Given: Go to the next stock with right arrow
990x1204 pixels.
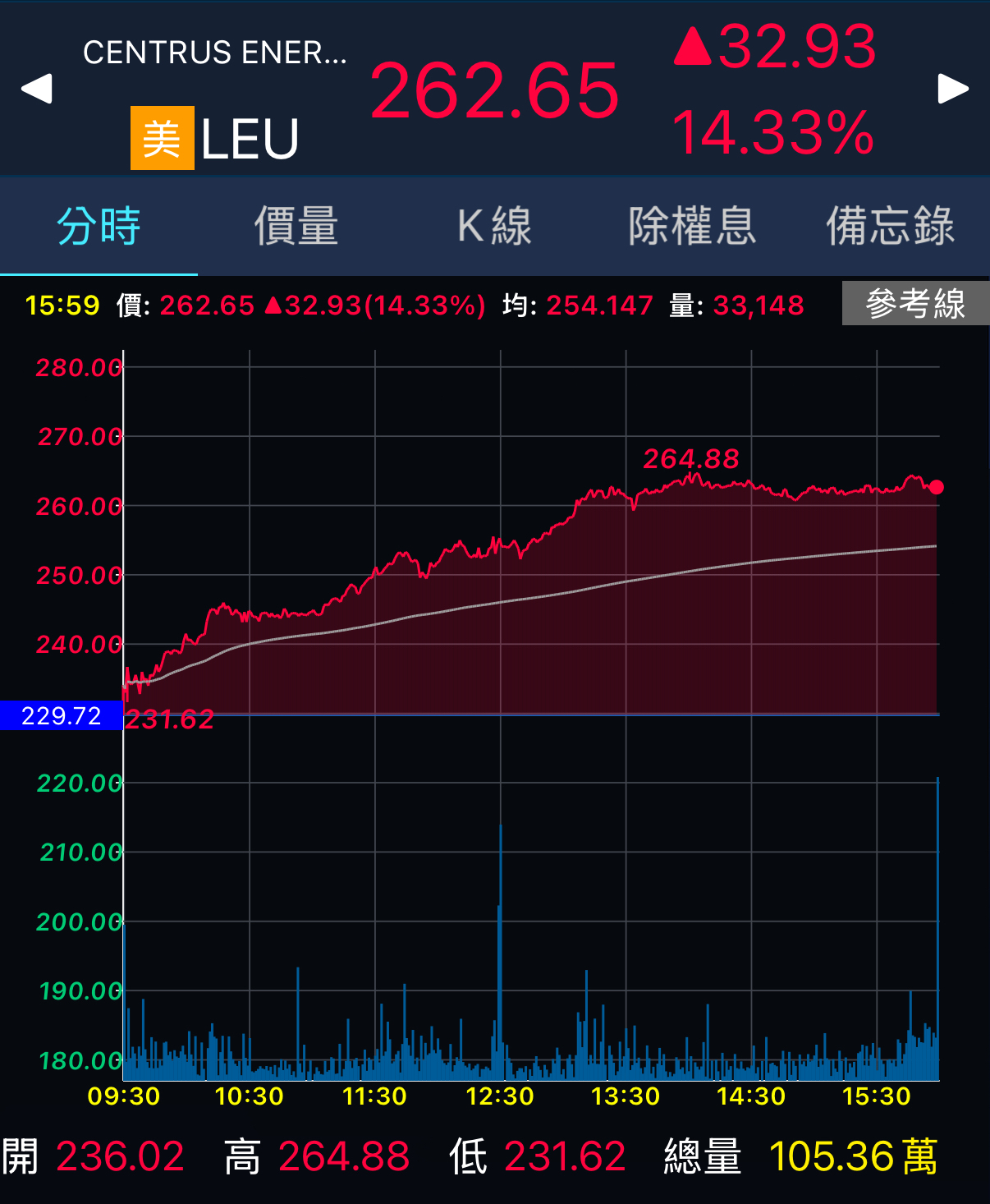Looking at the screenshot, I should point(952,89).
